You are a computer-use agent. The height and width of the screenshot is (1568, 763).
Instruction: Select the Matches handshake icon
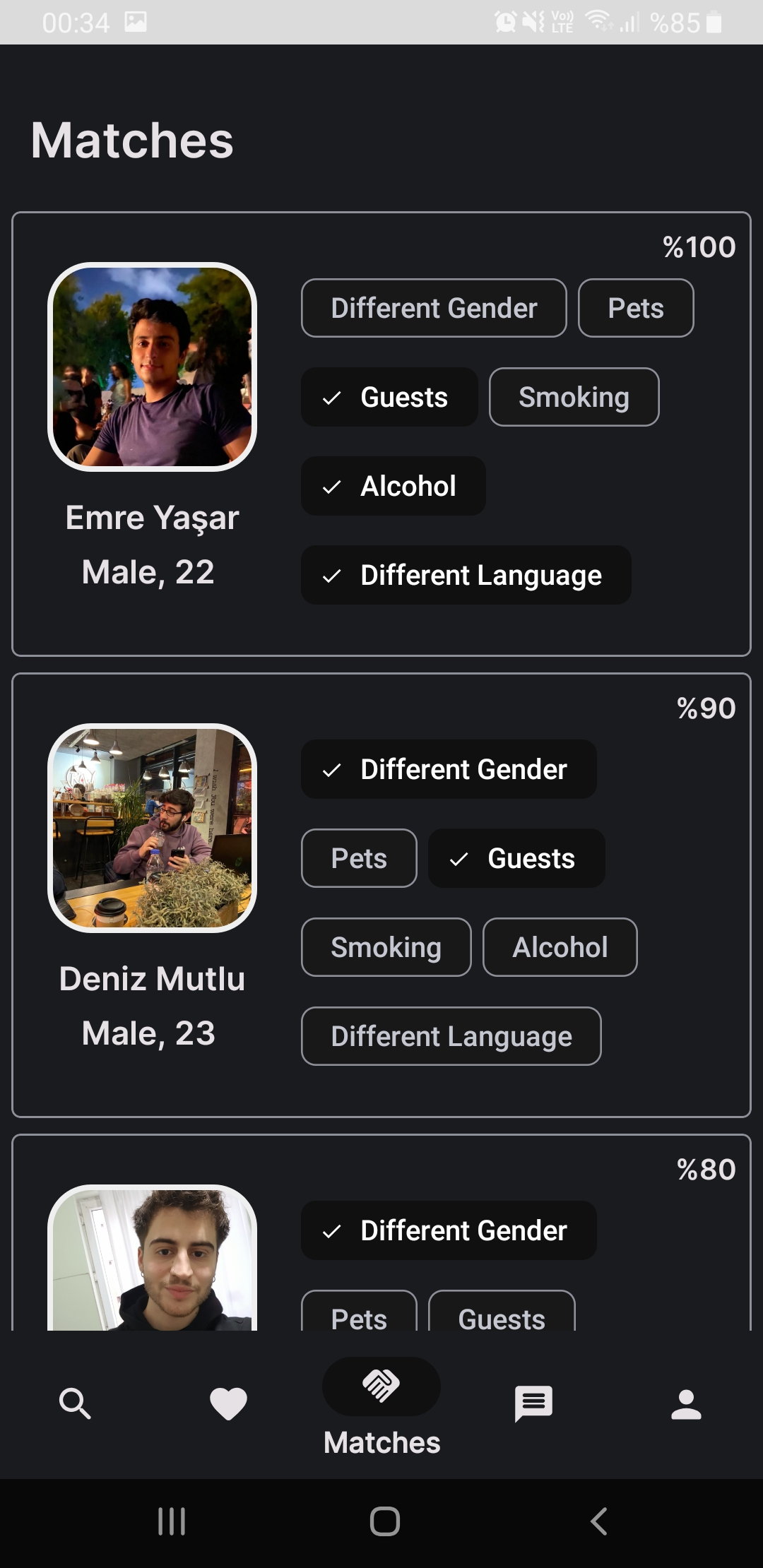pos(381,1386)
